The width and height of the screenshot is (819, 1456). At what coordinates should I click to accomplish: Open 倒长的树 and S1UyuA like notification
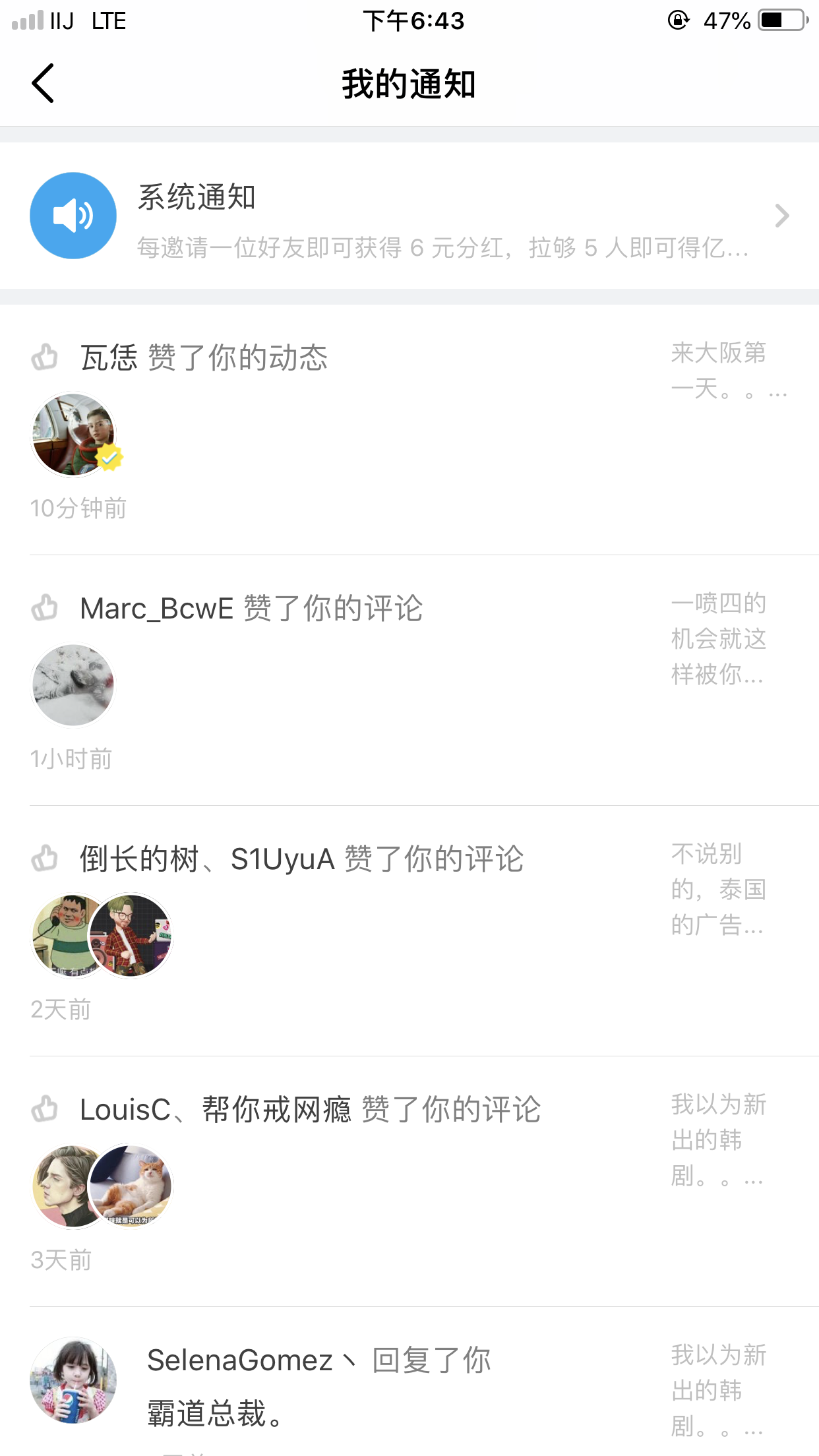click(x=301, y=859)
